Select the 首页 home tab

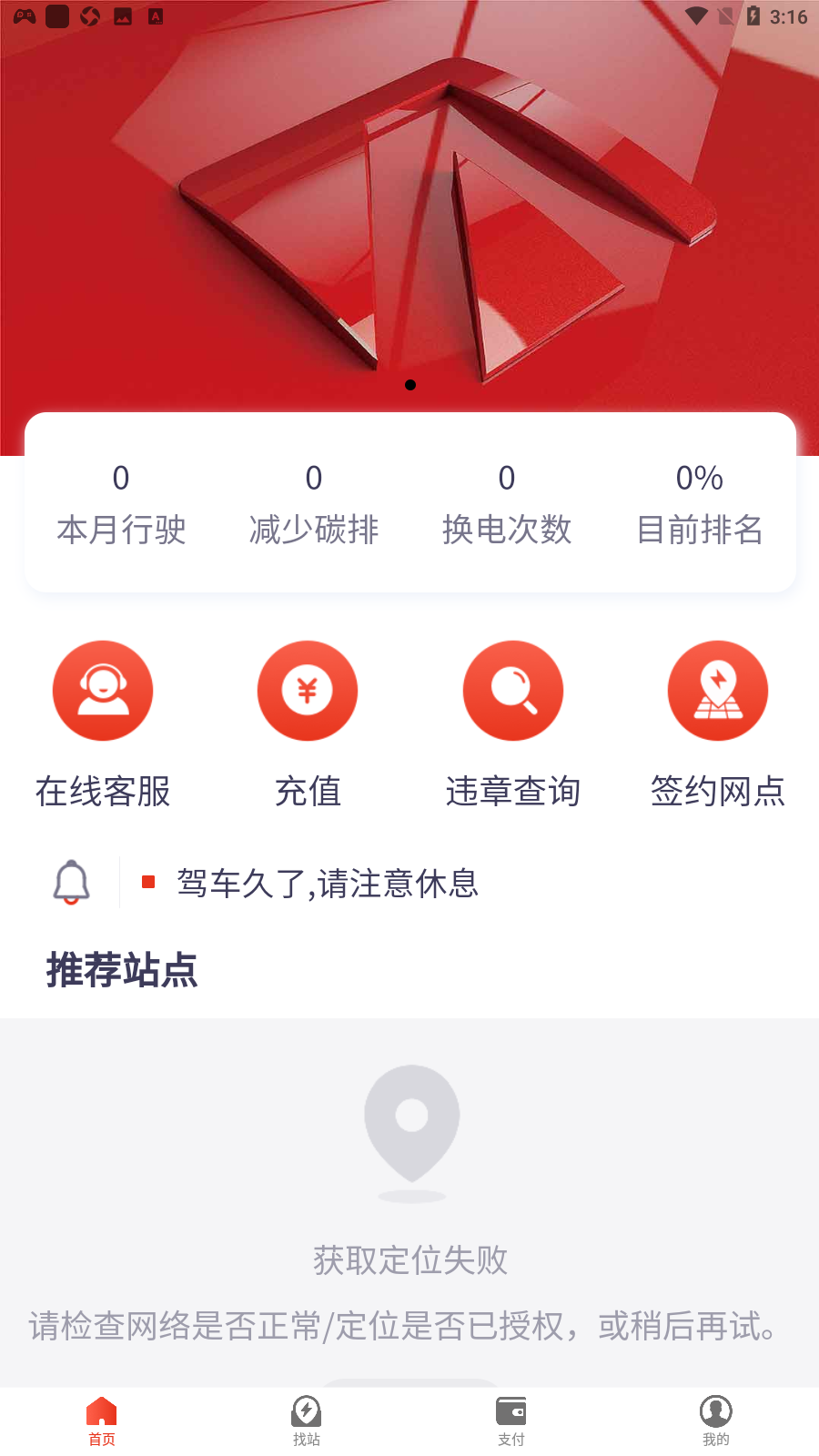[x=102, y=1421]
